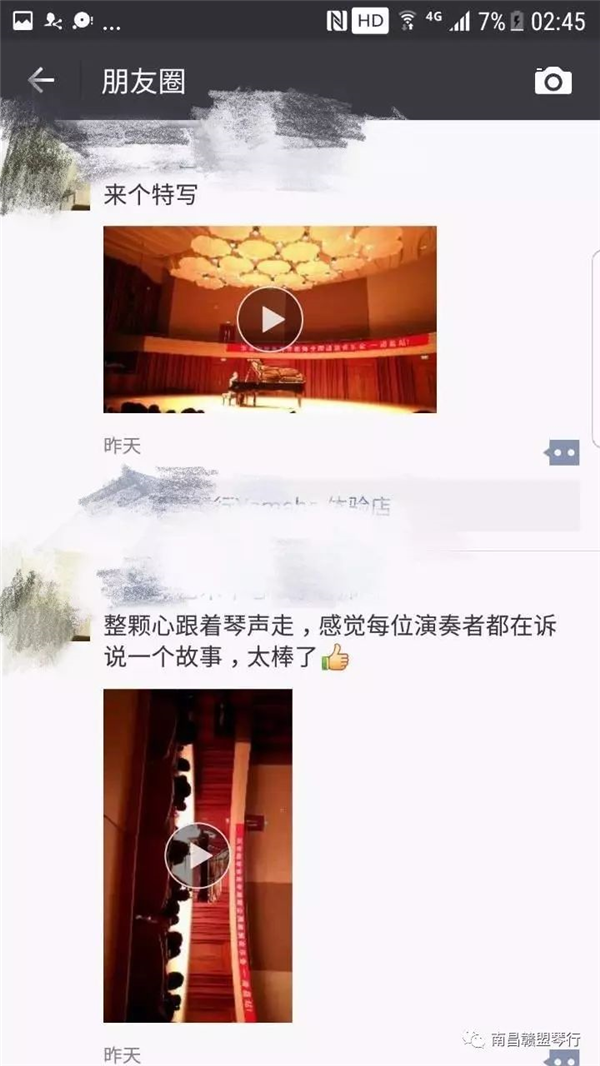
Task: Open the Yamaha 体验店 location link
Action: [330, 505]
